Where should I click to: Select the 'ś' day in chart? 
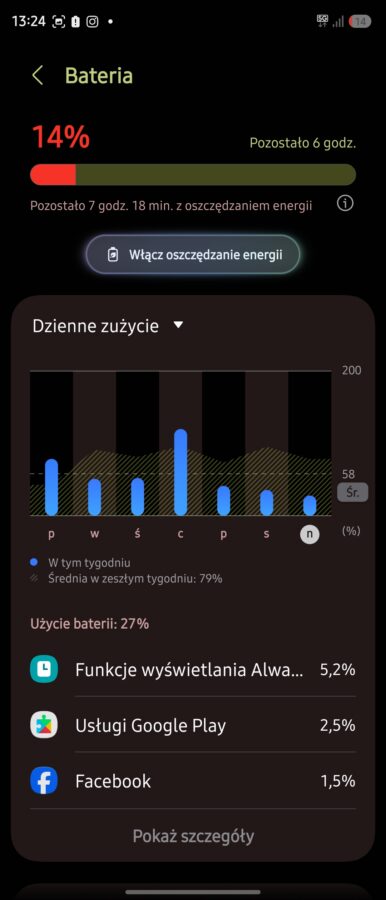(137, 534)
